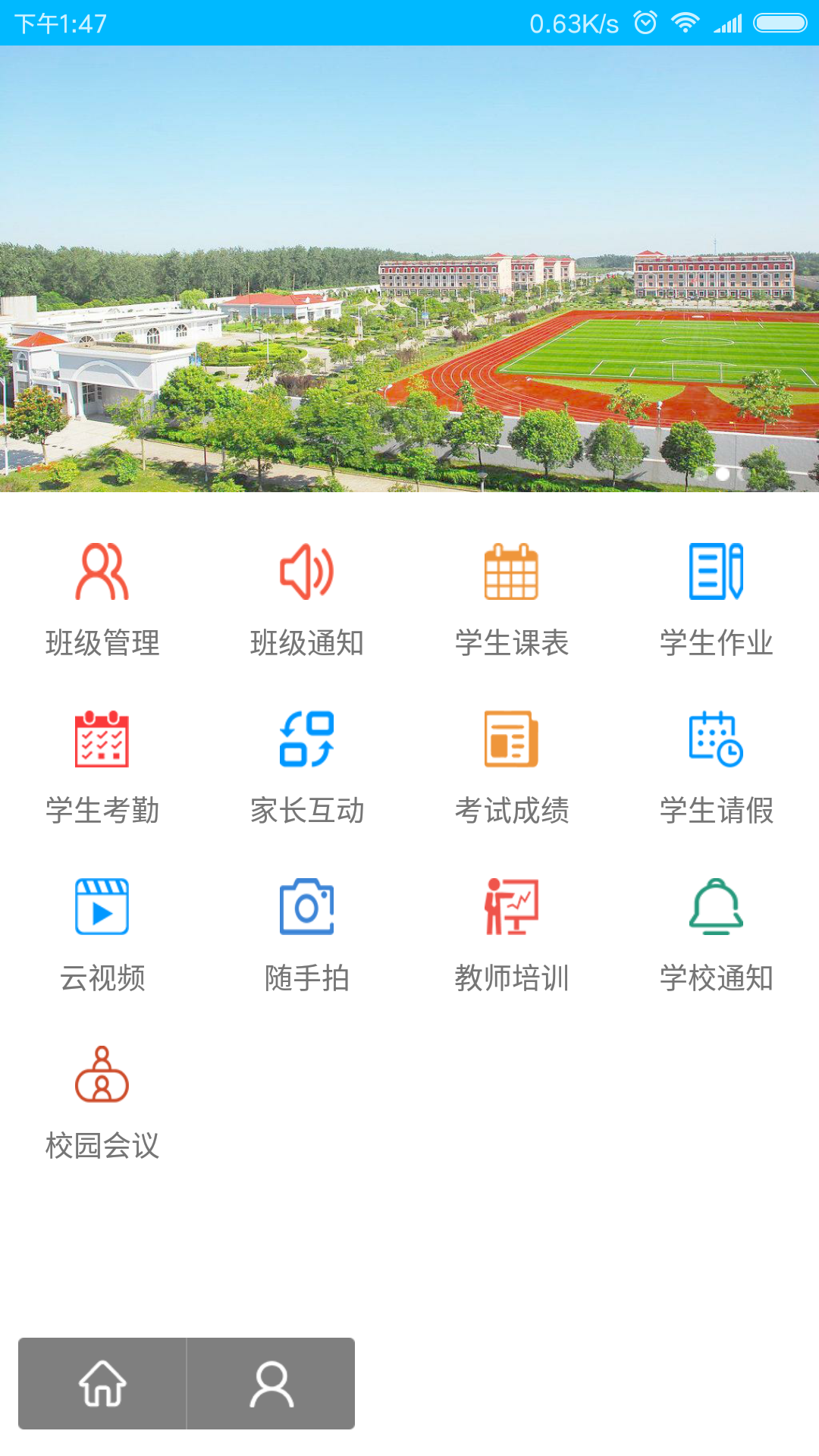Open the 教师培训 teacher training icon

tap(512, 908)
